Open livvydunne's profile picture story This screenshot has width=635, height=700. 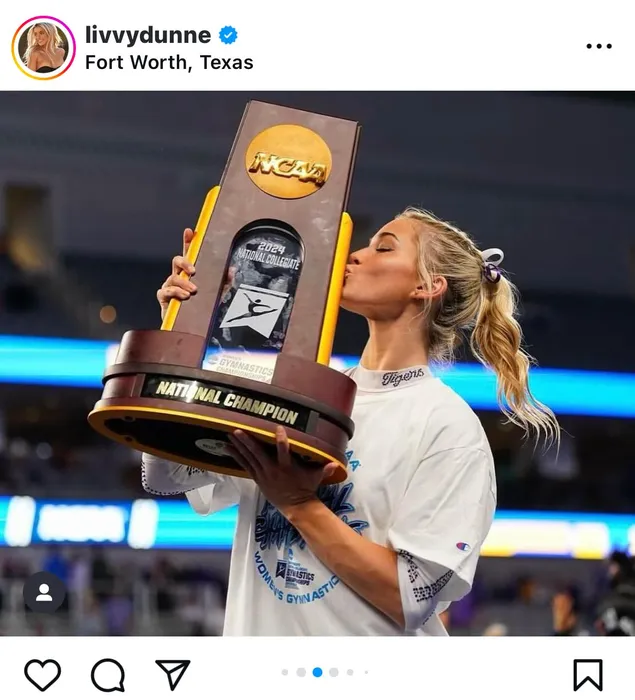pyautogui.click(x=44, y=47)
